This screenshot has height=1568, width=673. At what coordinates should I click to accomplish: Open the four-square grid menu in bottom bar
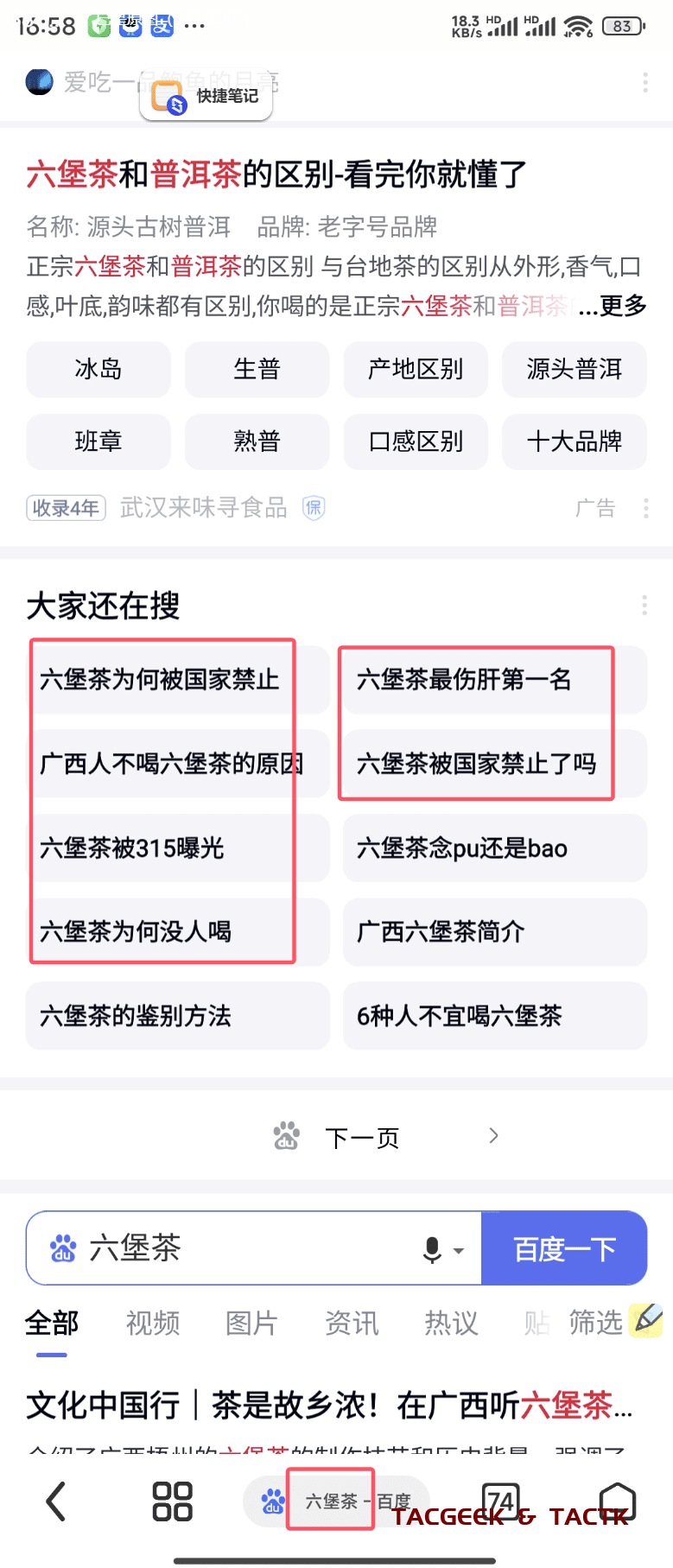(x=172, y=1501)
